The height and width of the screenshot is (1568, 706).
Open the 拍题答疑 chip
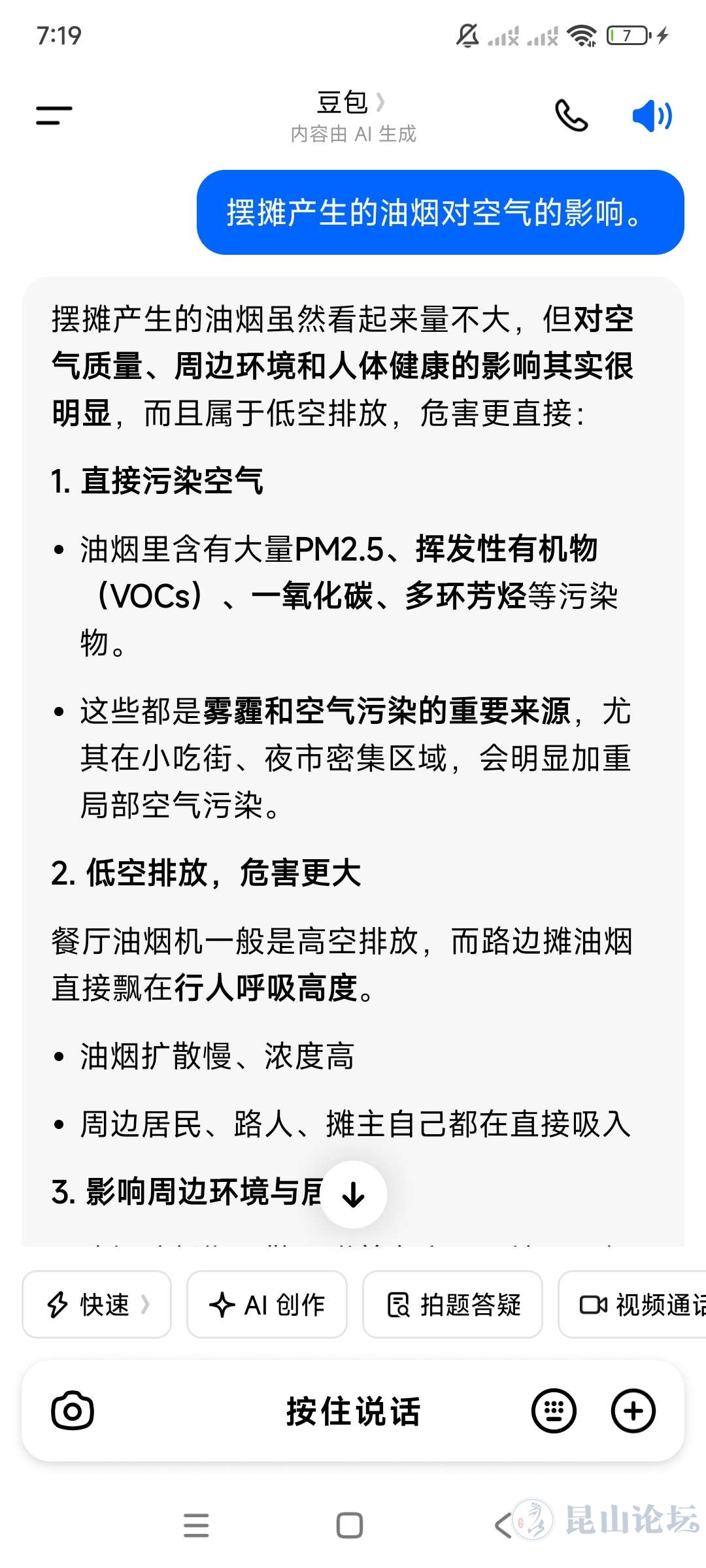coord(453,1305)
